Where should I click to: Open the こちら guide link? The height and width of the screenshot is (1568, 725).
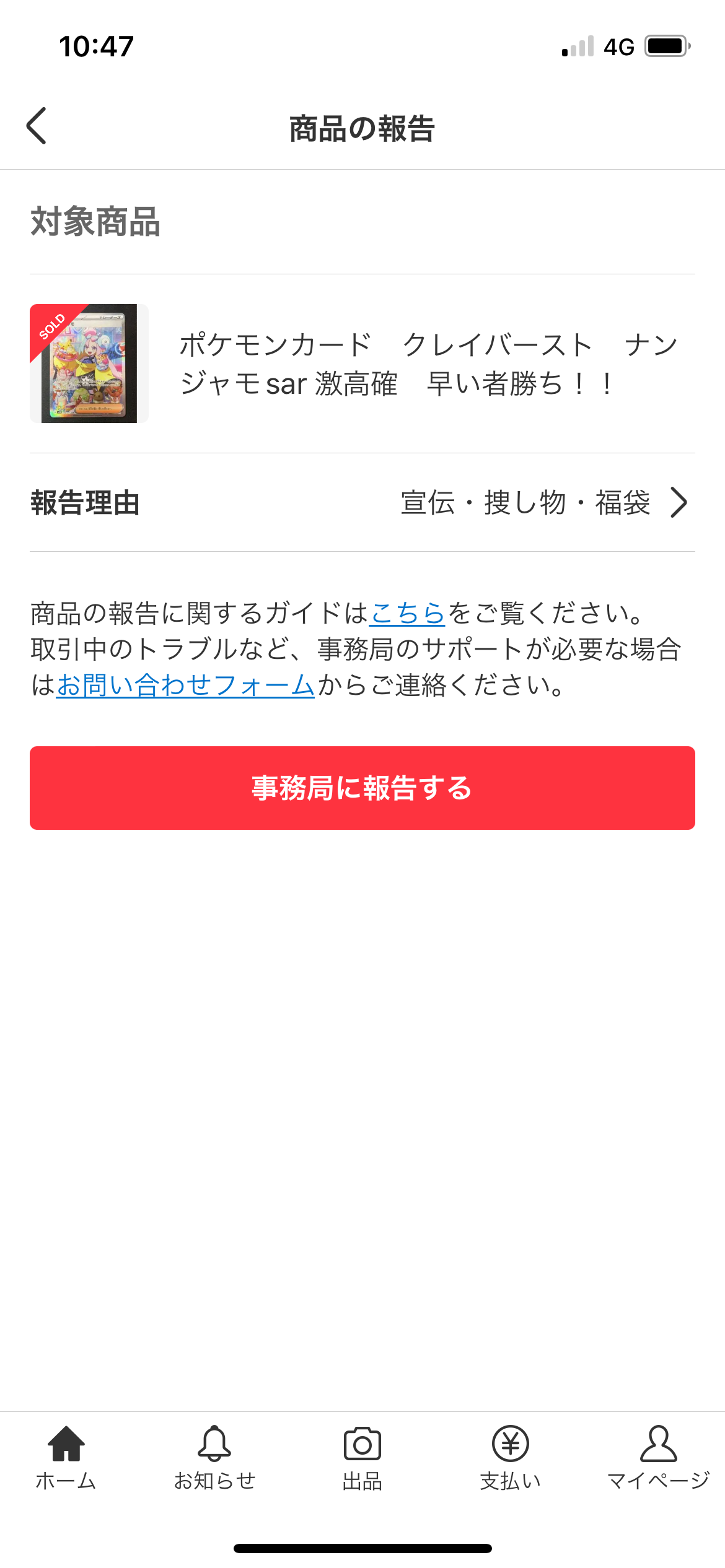pos(408,612)
